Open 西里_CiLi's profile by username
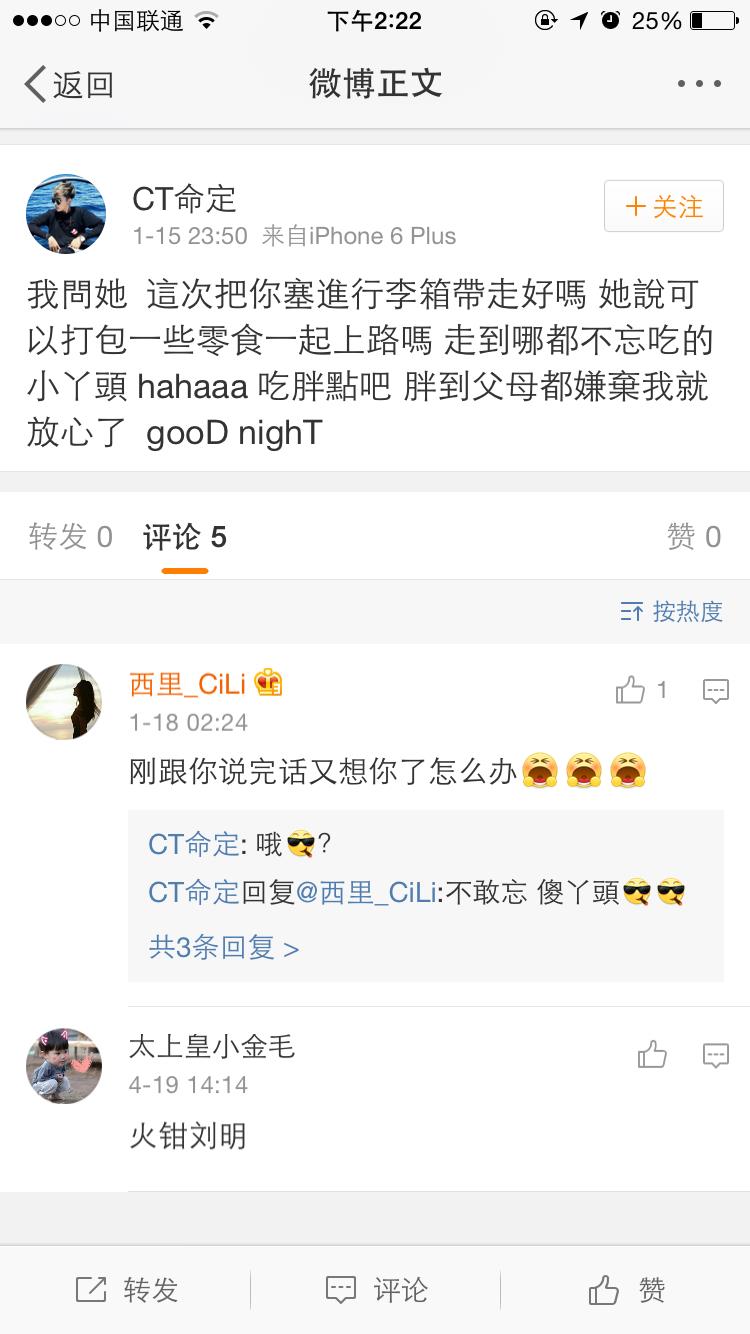Image resolution: width=750 pixels, height=1334 pixels. pos(188,684)
